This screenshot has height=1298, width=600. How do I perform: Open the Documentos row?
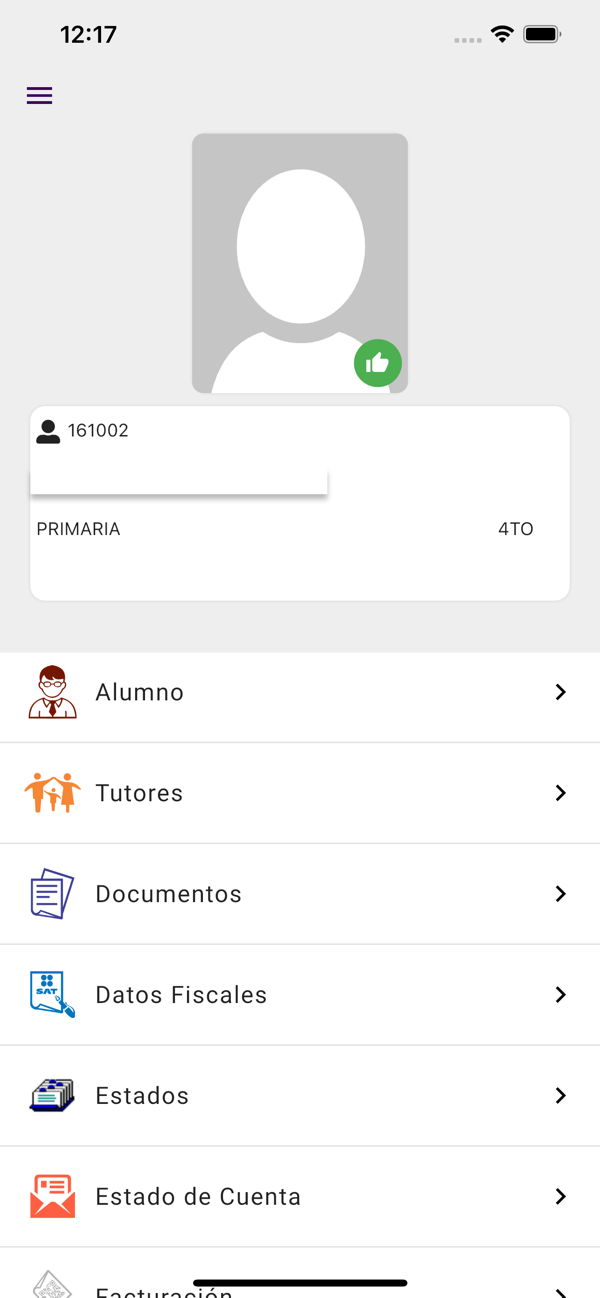(x=300, y=894)
